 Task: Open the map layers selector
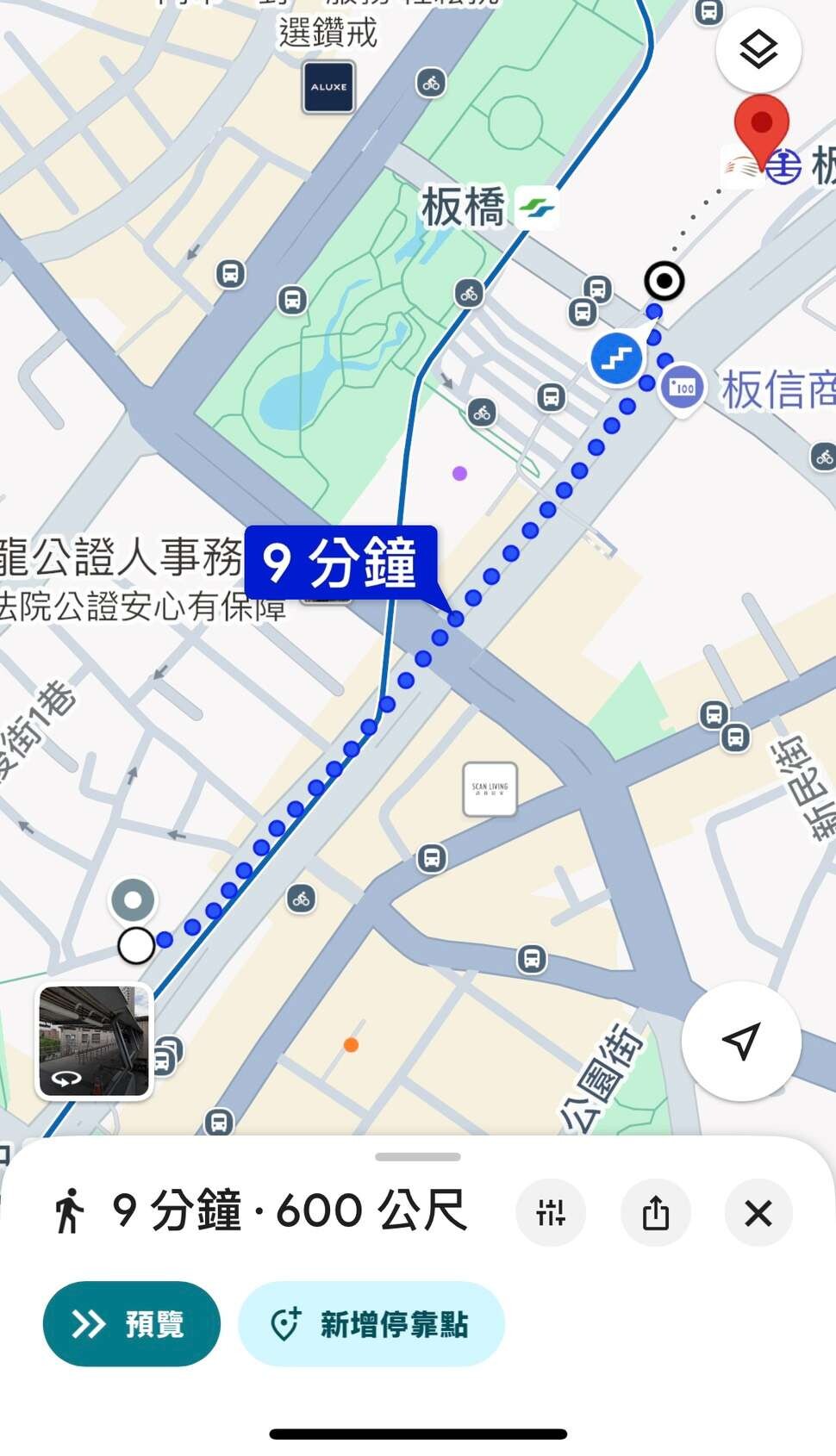pyautogui.click(x=758, y=50)
